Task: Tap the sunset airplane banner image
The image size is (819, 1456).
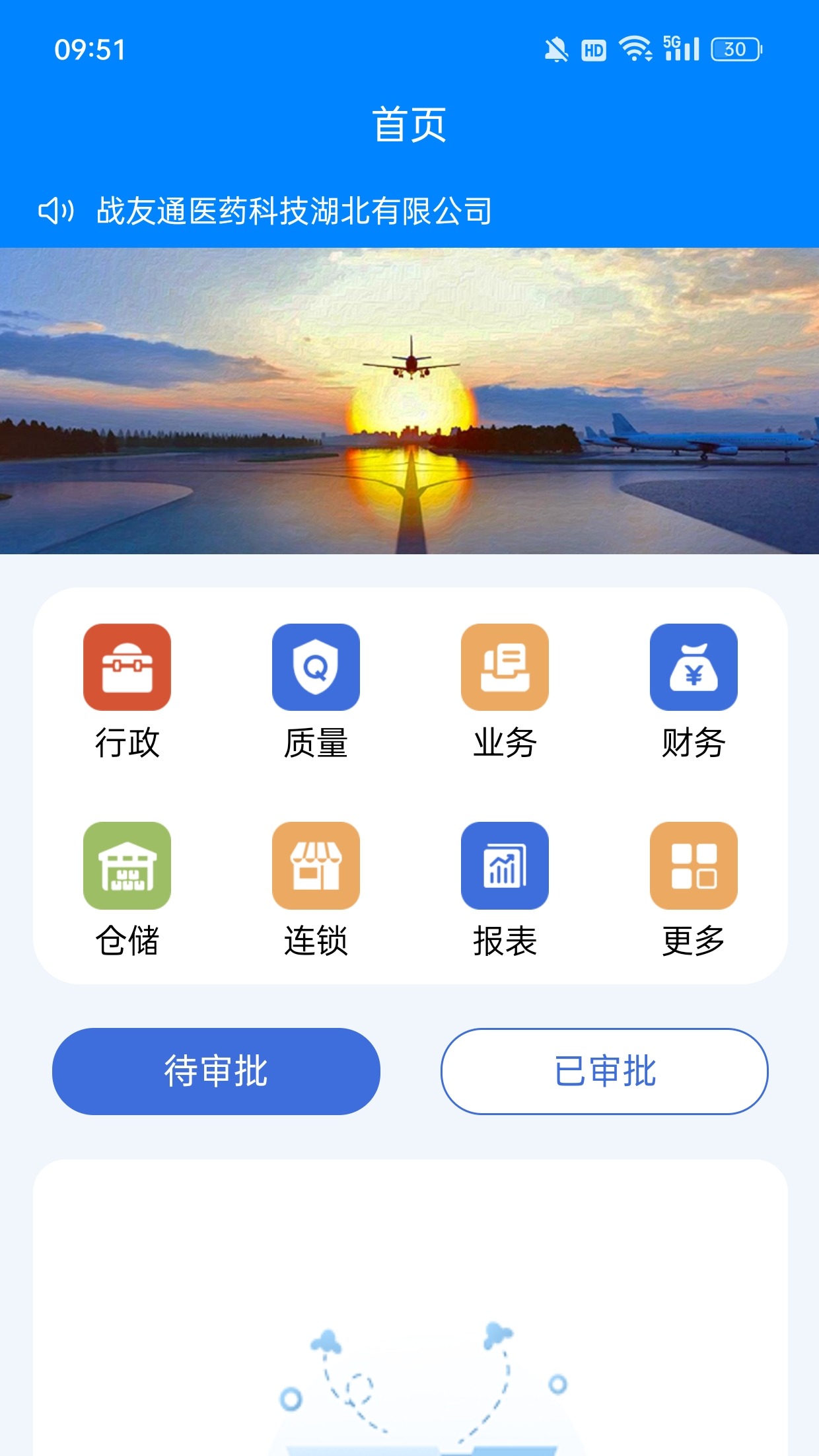Action: click(409, 400)
